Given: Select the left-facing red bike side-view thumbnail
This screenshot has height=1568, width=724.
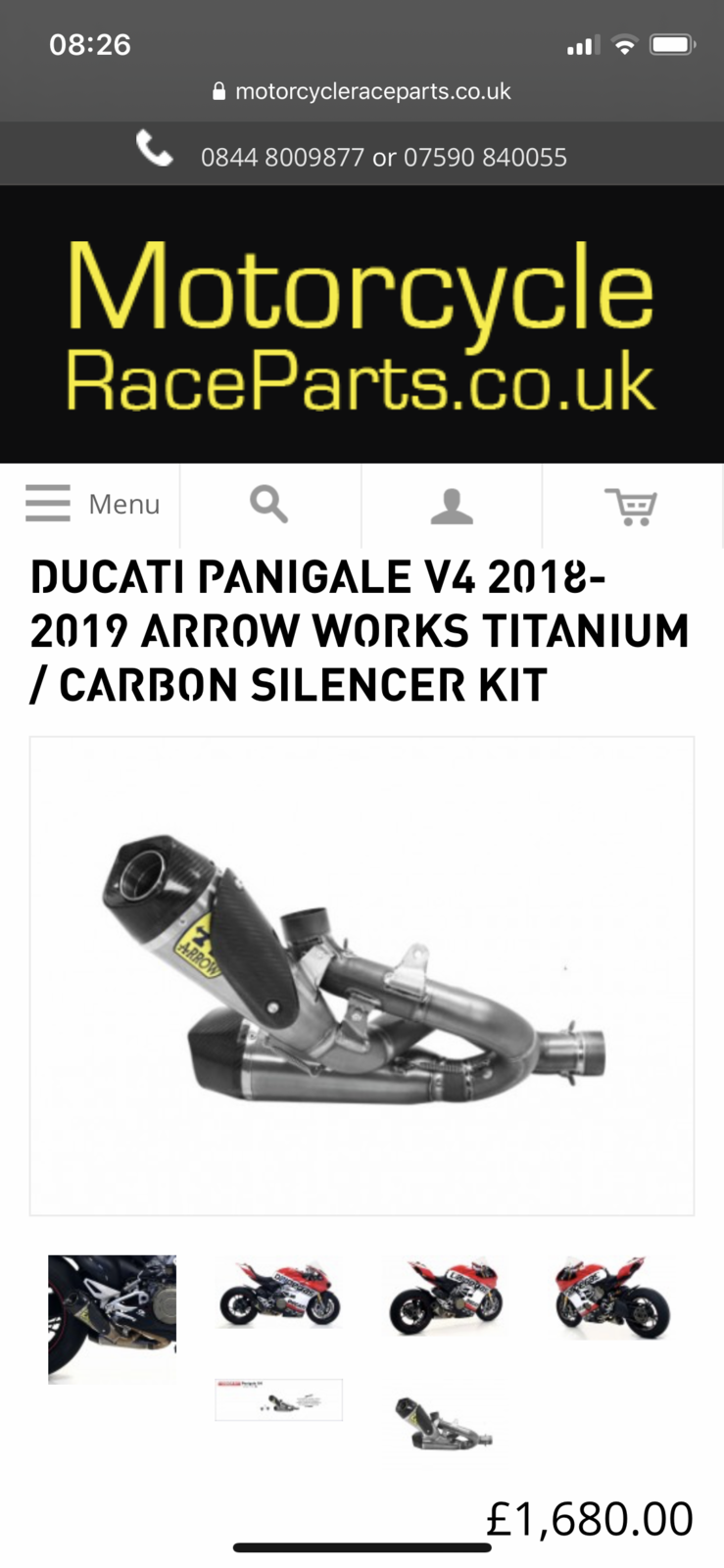Looking at the screenshot, I should coord(279,1295).
